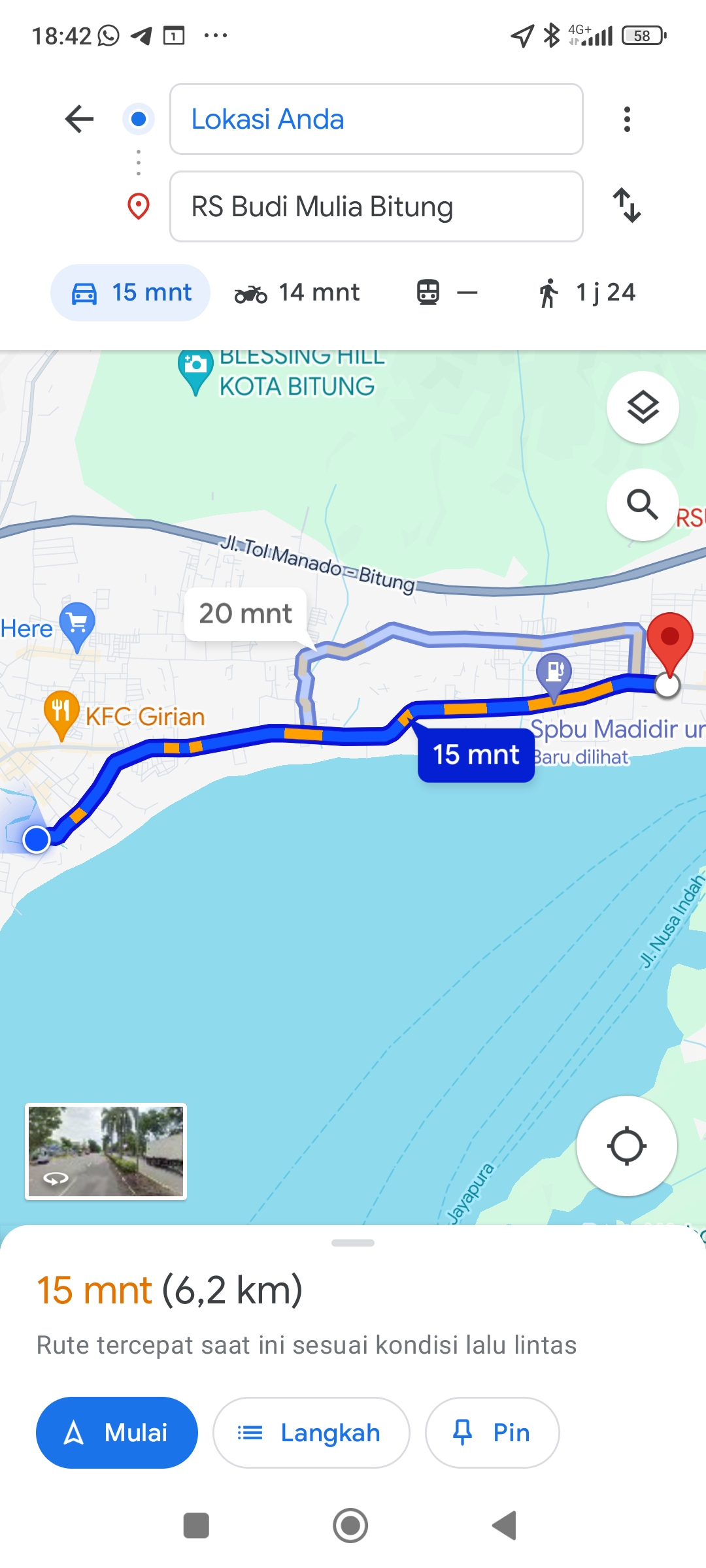Go back using the top-left arrow
The width and height of the screenshot is (706, 1568).
click(x=80, y=119)
